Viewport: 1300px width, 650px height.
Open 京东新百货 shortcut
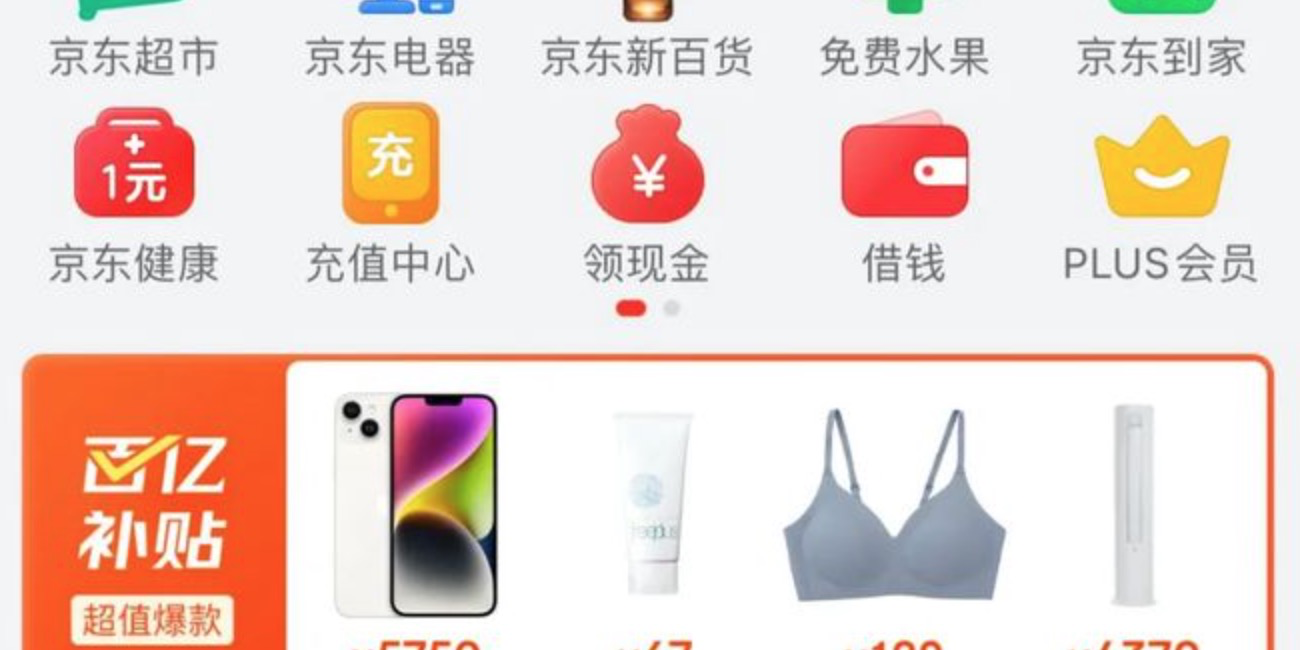pyautogui.click(x=647, y=40)
